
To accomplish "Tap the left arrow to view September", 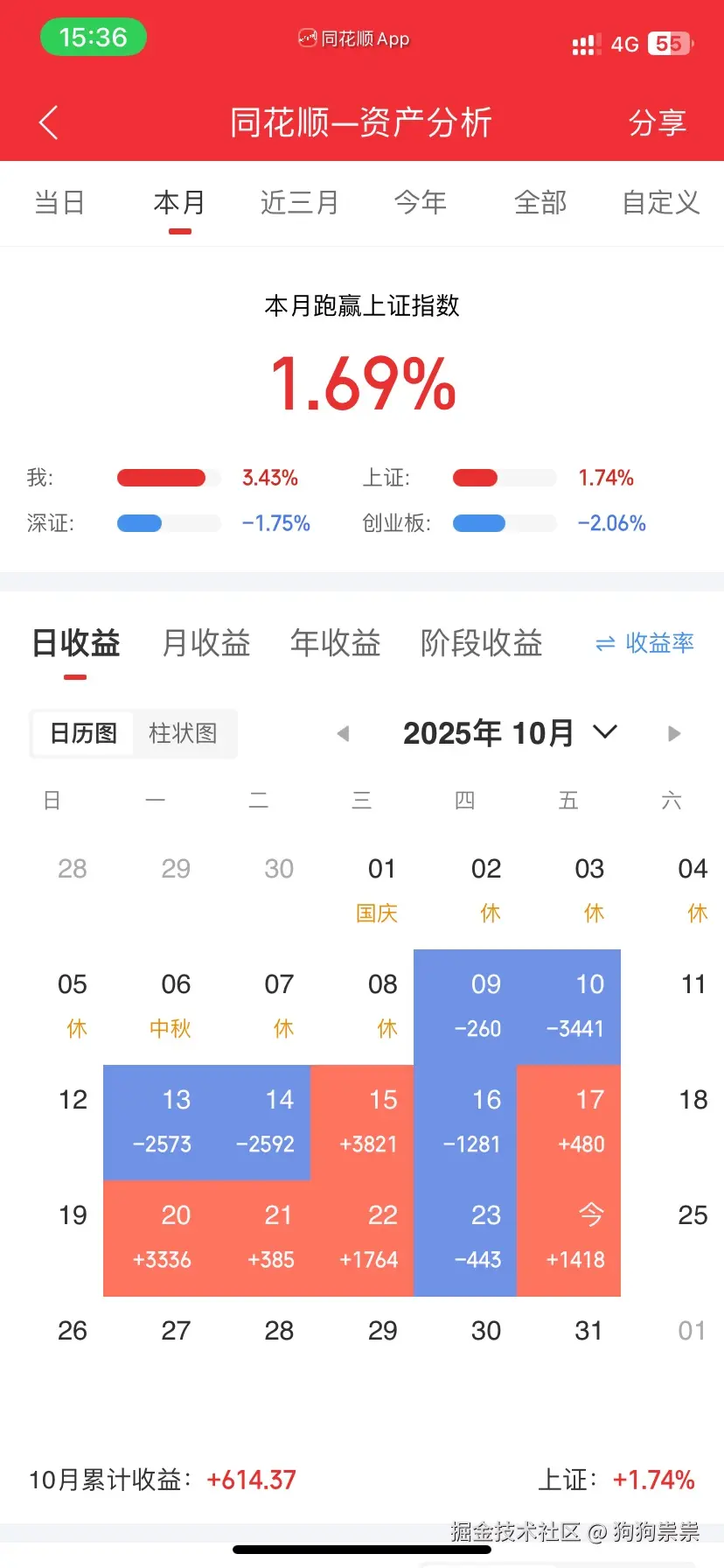I will (x=342, y=733).
